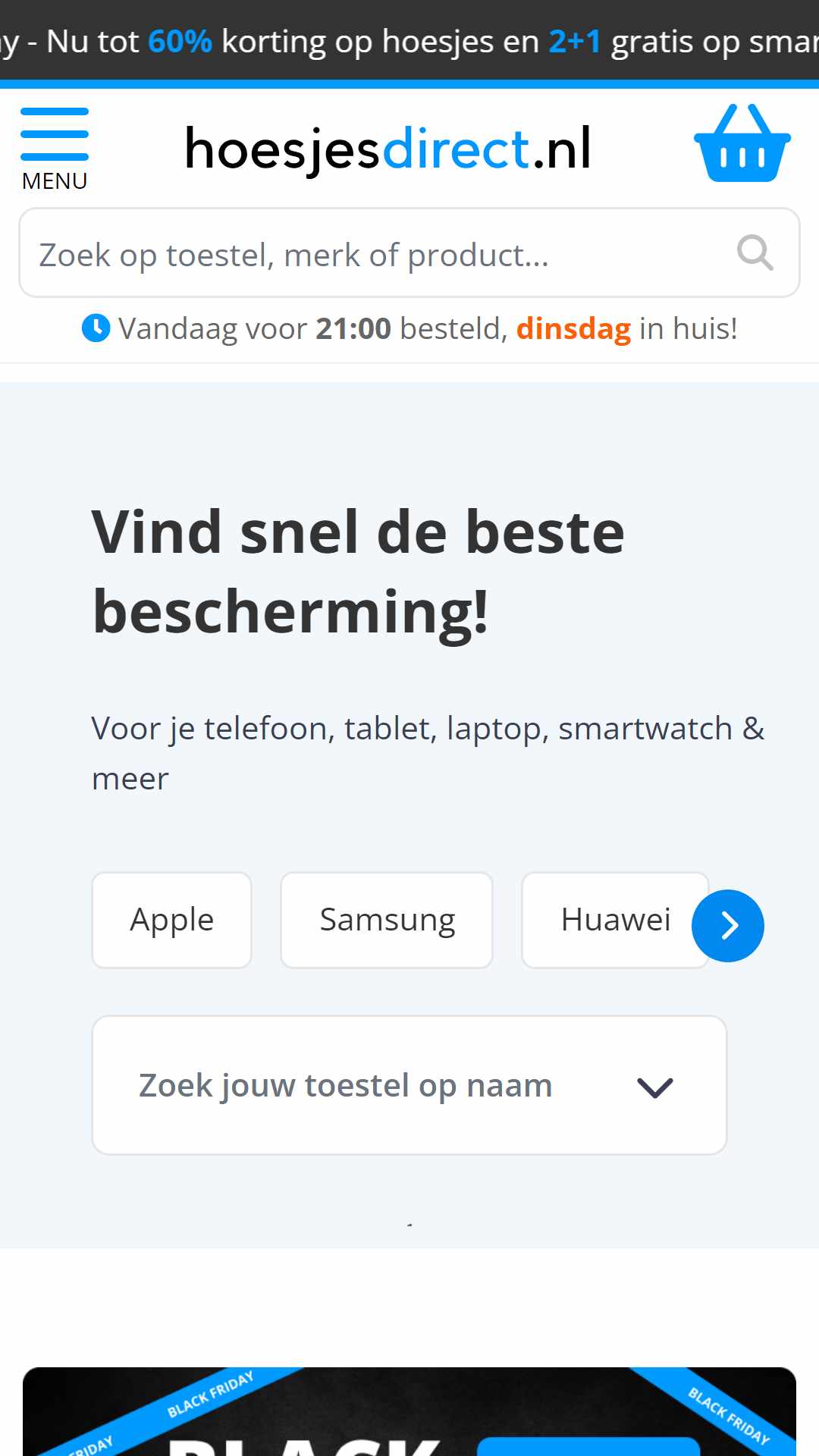Choose the Samsung brand chip
This screenshot has height=1456, width=819.
tap(387, 920)
